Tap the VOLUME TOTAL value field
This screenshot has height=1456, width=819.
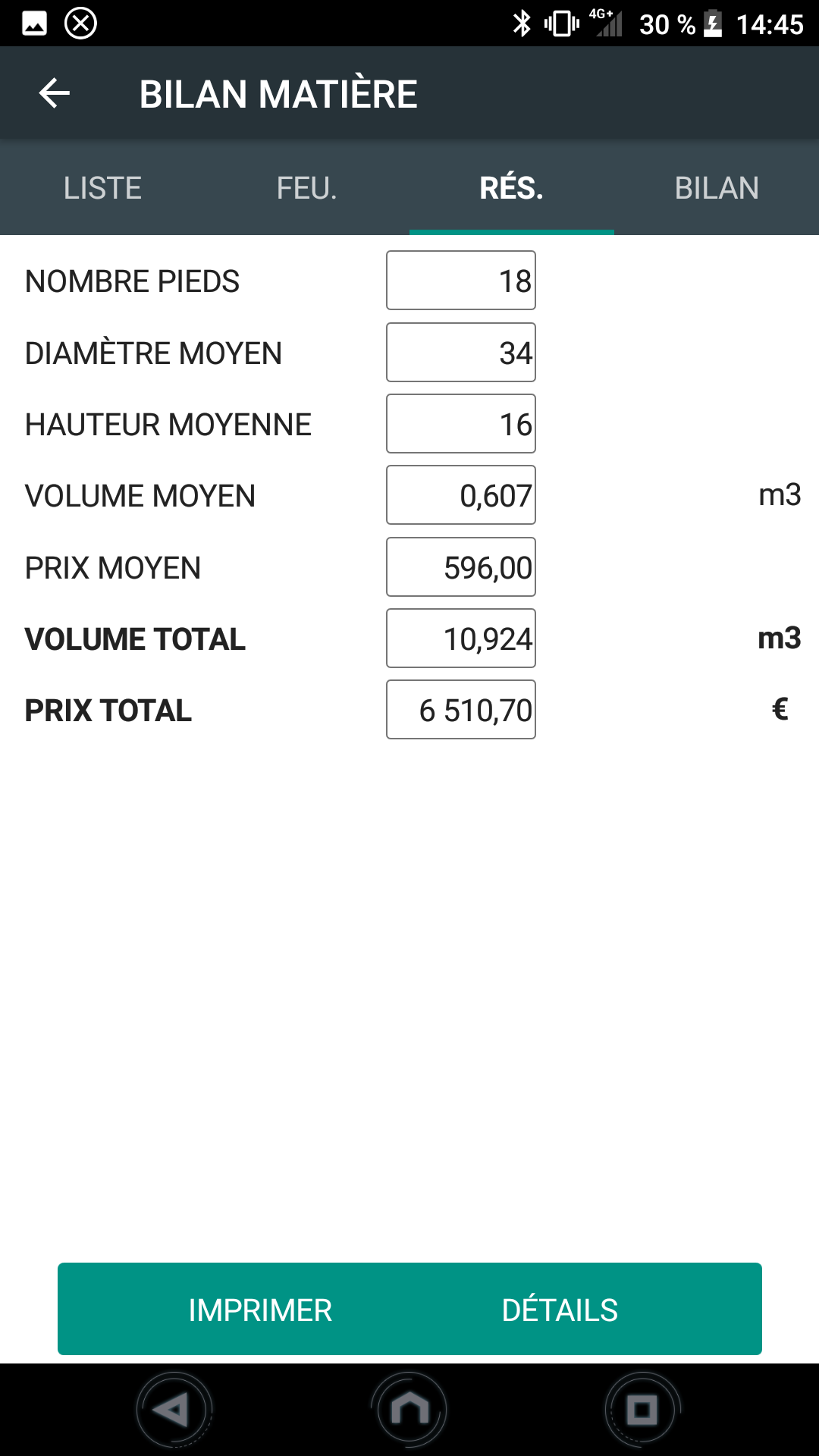(461, 639)
